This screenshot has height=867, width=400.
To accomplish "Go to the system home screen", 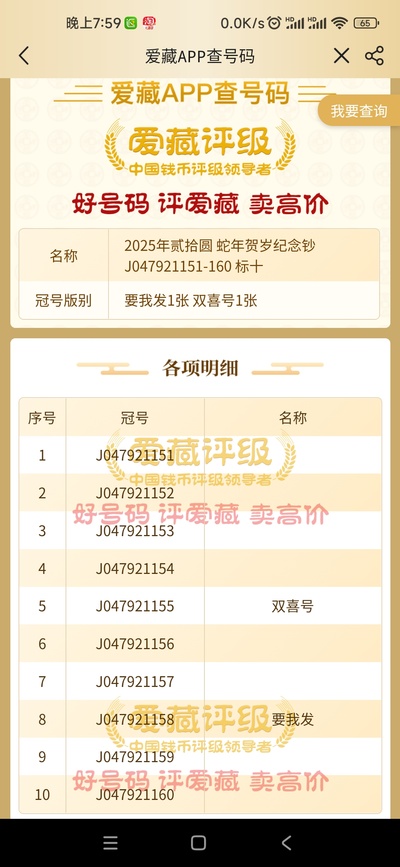I will click(199, 843).
